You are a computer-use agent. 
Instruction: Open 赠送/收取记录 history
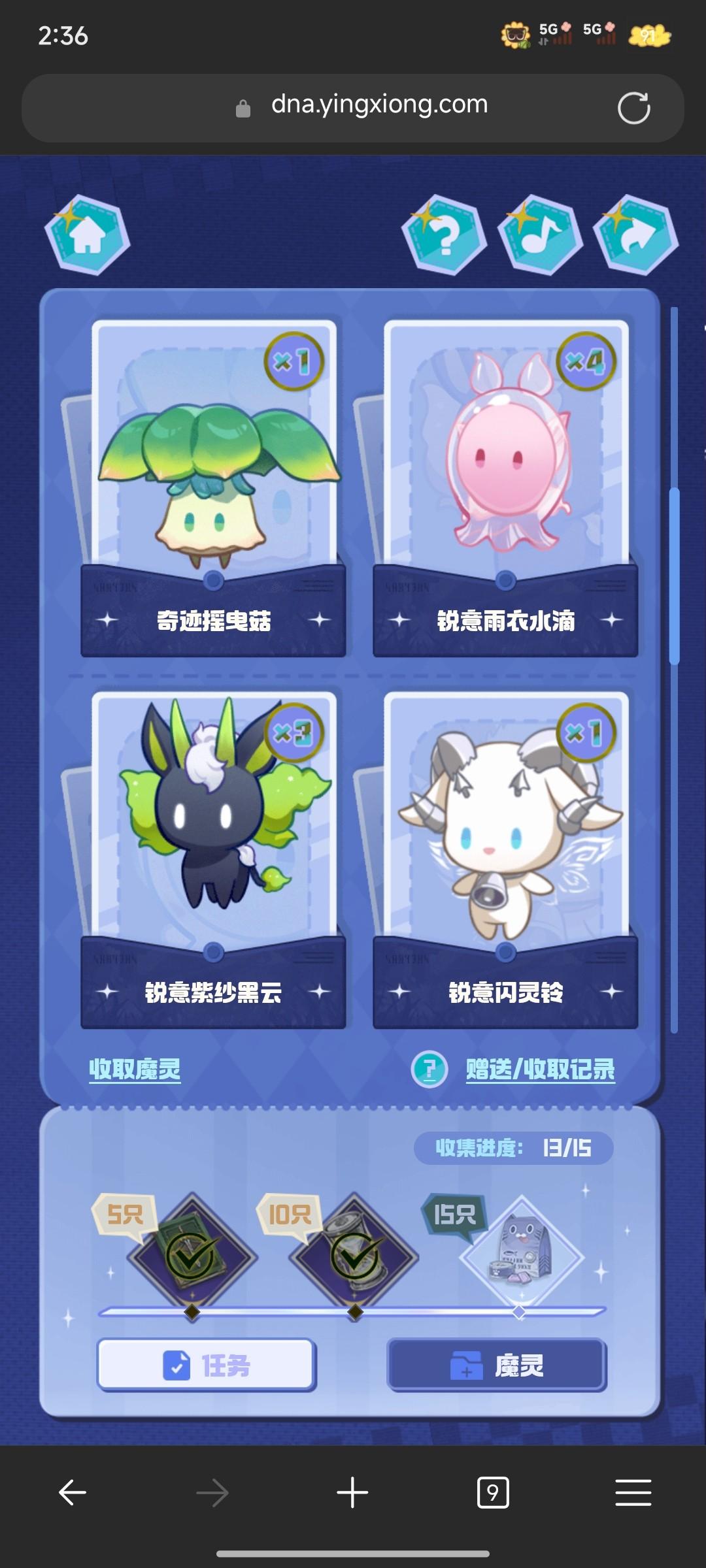point(540,1070)
